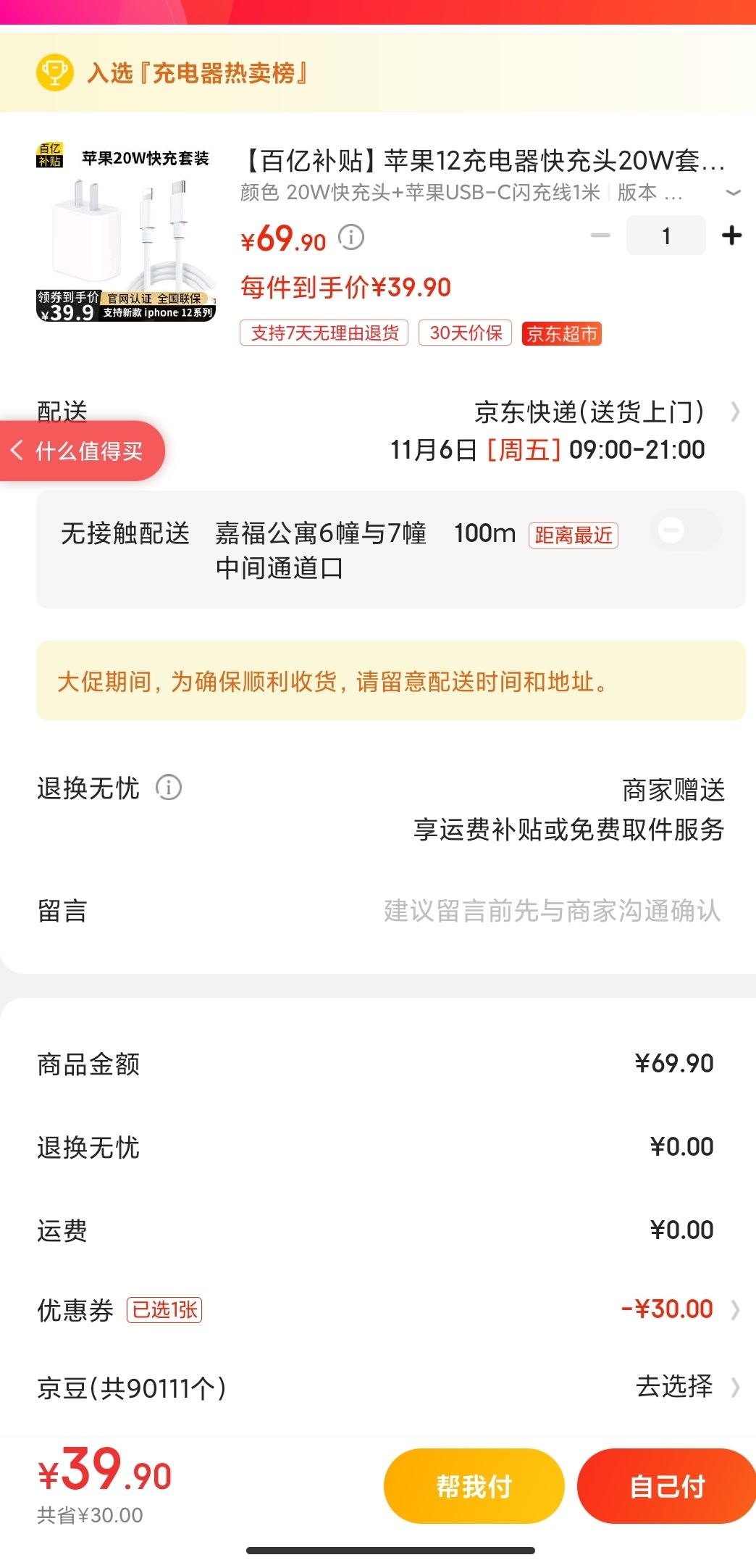
Task: Click the 京东超市 badge
Action: pyautogui.click(x=563, y=334)
